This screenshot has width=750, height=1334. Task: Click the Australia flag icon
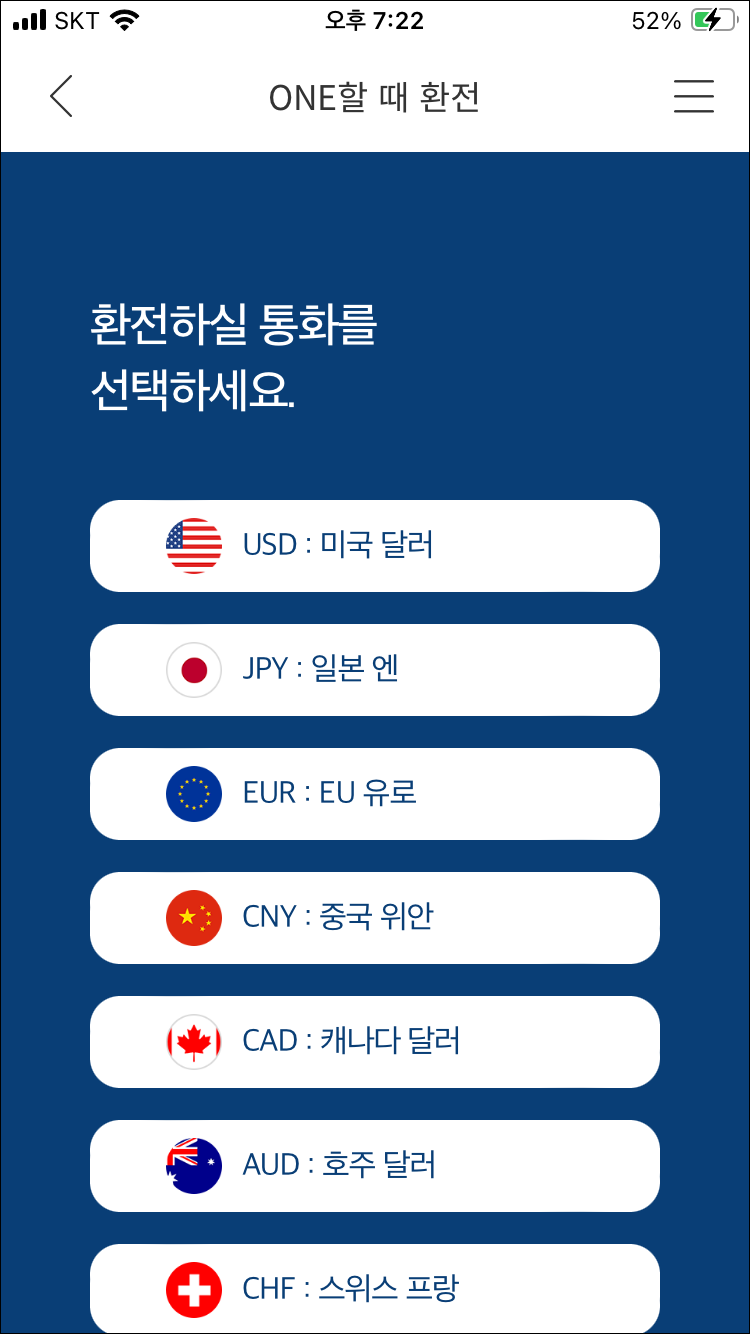coord(193,1166)
